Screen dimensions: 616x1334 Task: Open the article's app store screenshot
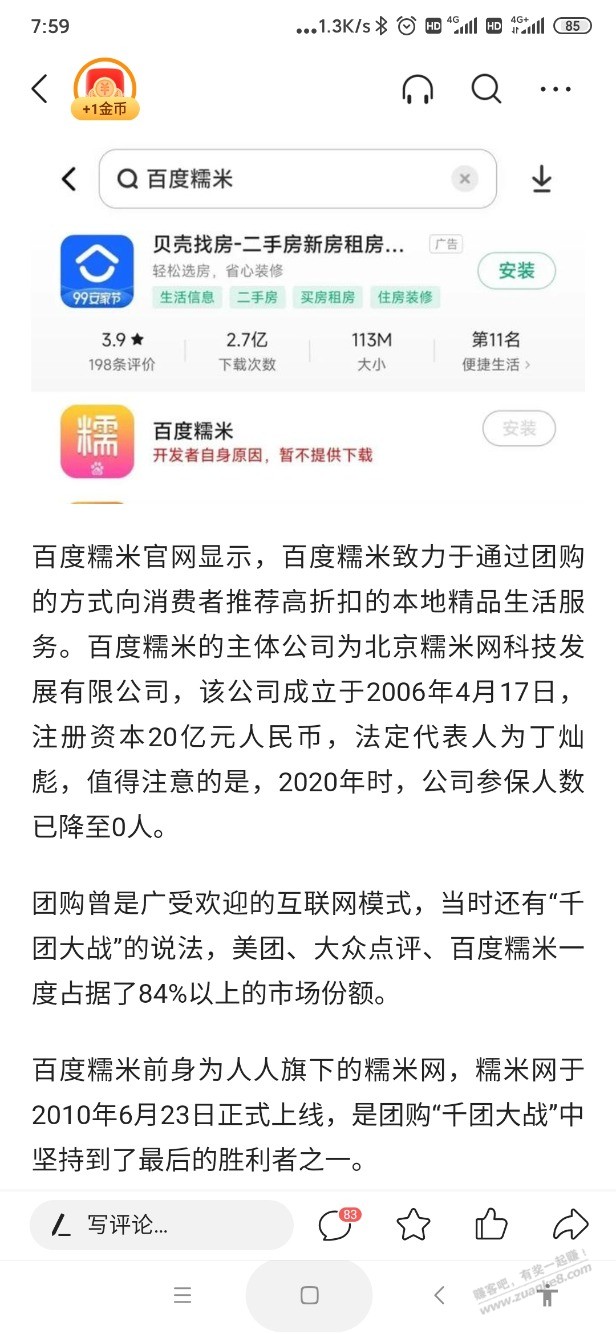(308, 320)
